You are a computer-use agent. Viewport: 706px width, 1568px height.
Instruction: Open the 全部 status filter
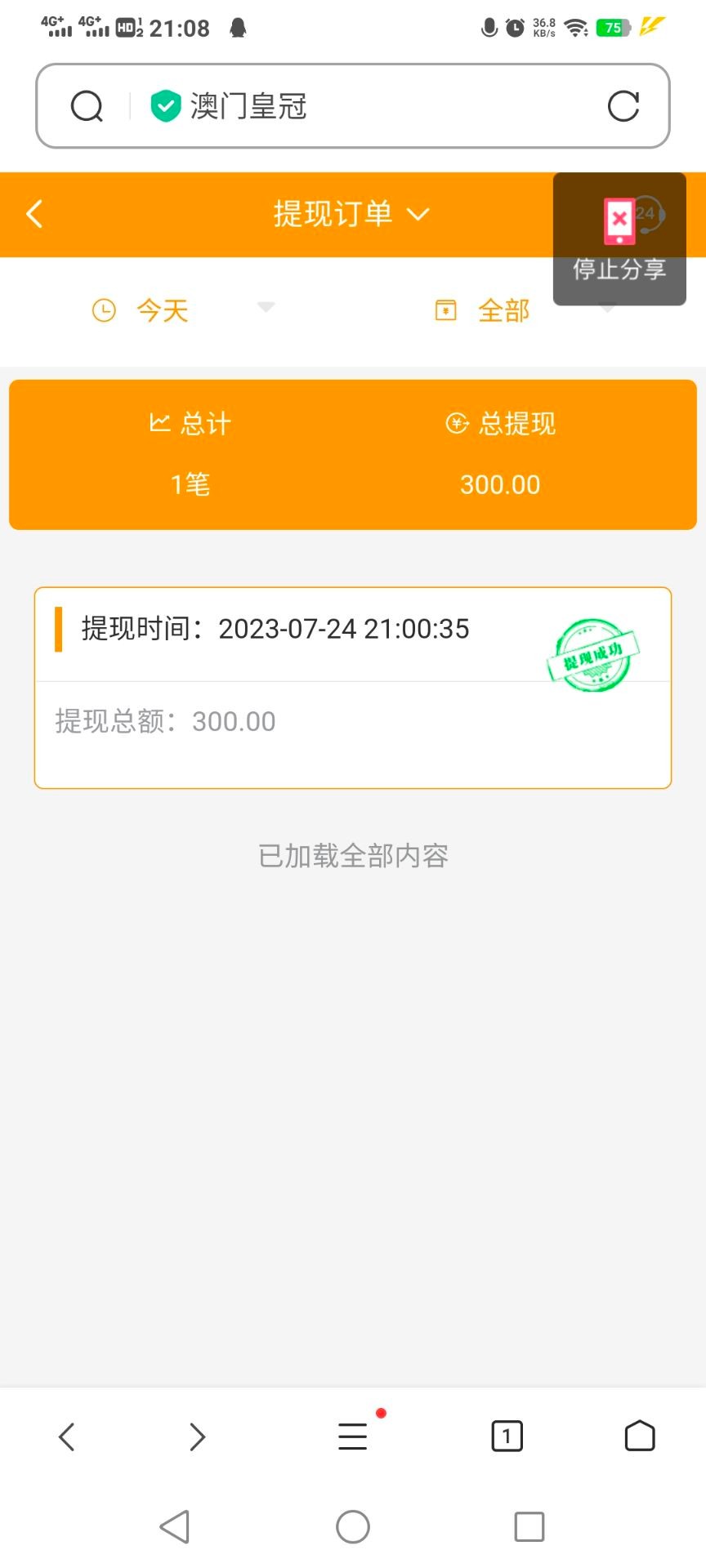point(503,310)
